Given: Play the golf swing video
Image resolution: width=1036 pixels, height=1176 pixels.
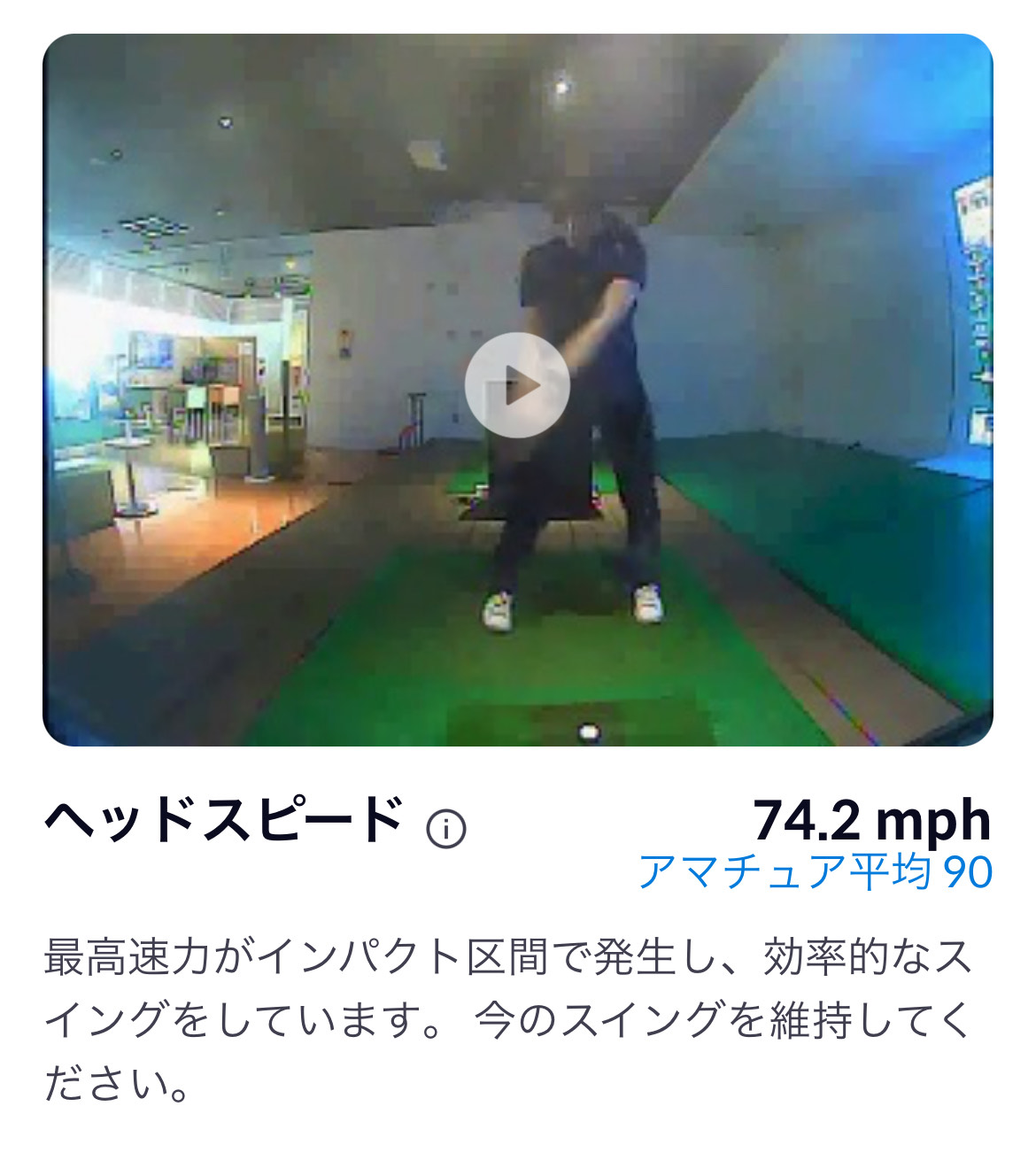Looking at the screenshot, I should (517, 386).
